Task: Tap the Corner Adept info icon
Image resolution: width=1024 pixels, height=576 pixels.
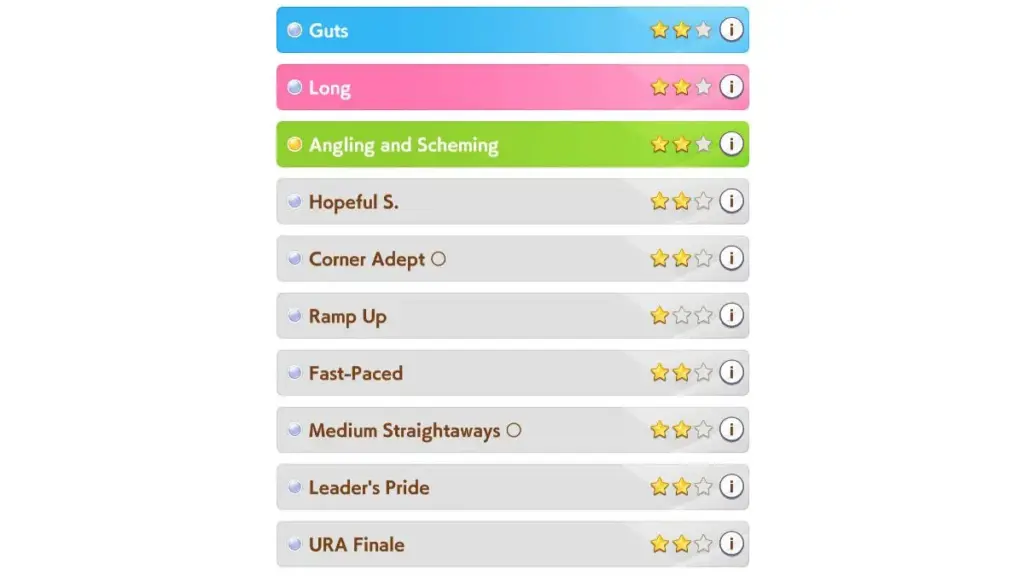Action: click(731, 258)
